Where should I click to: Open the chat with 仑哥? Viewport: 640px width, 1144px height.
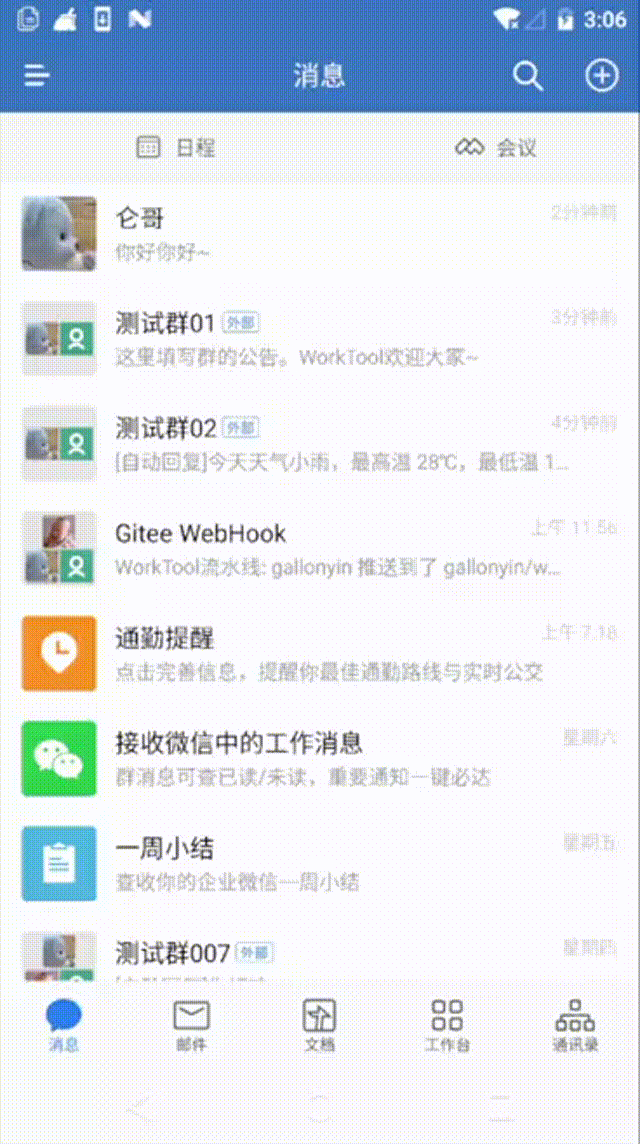(320, 233)
